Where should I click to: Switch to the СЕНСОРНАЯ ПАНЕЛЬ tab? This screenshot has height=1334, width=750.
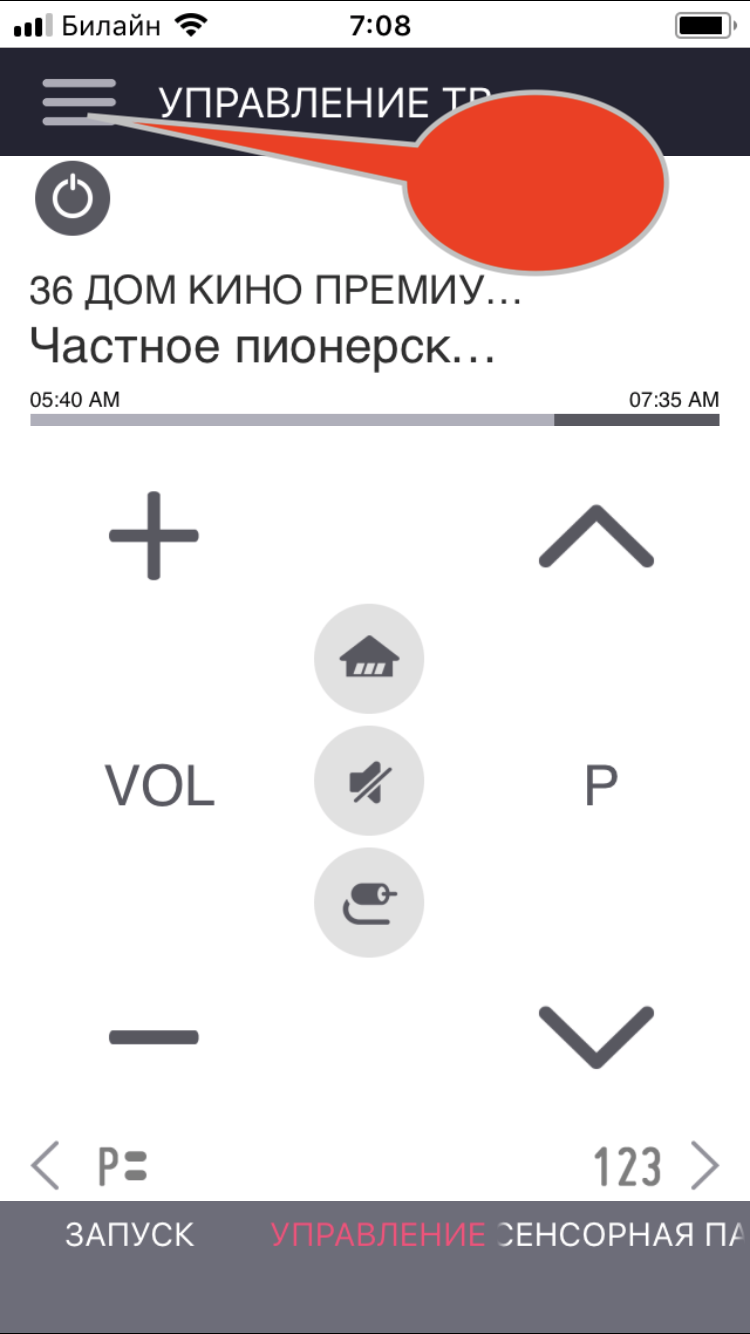pos(622,1235)
